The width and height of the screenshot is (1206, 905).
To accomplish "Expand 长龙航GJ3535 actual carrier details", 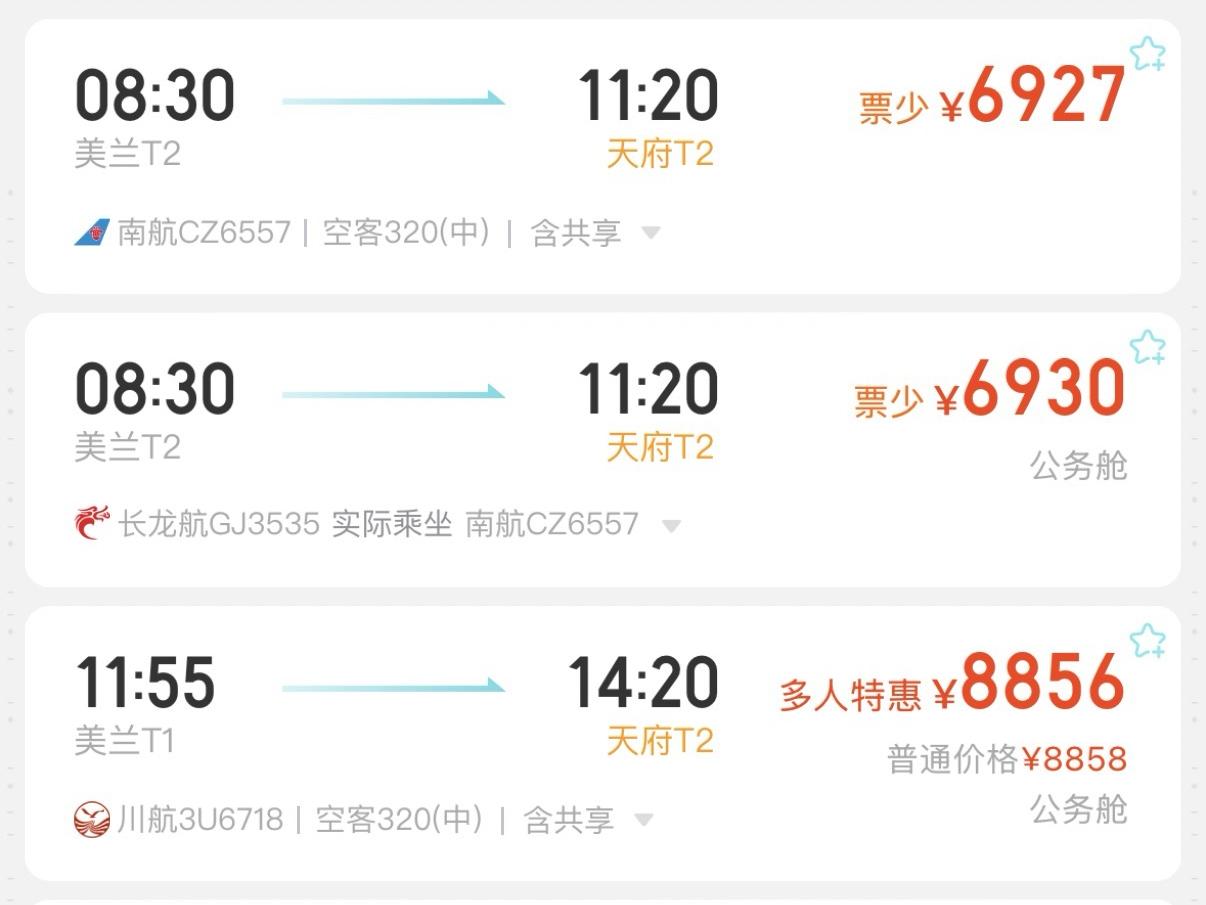I will tap(671, 526).
